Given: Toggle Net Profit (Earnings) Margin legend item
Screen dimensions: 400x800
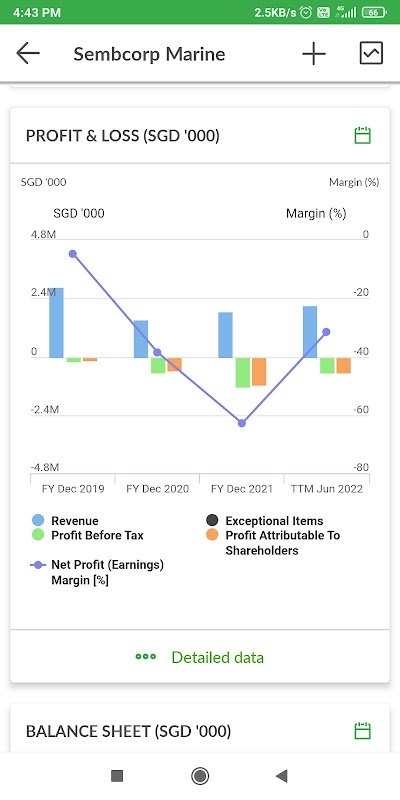Looking at the screenshot, I should [x=97, y=572].
